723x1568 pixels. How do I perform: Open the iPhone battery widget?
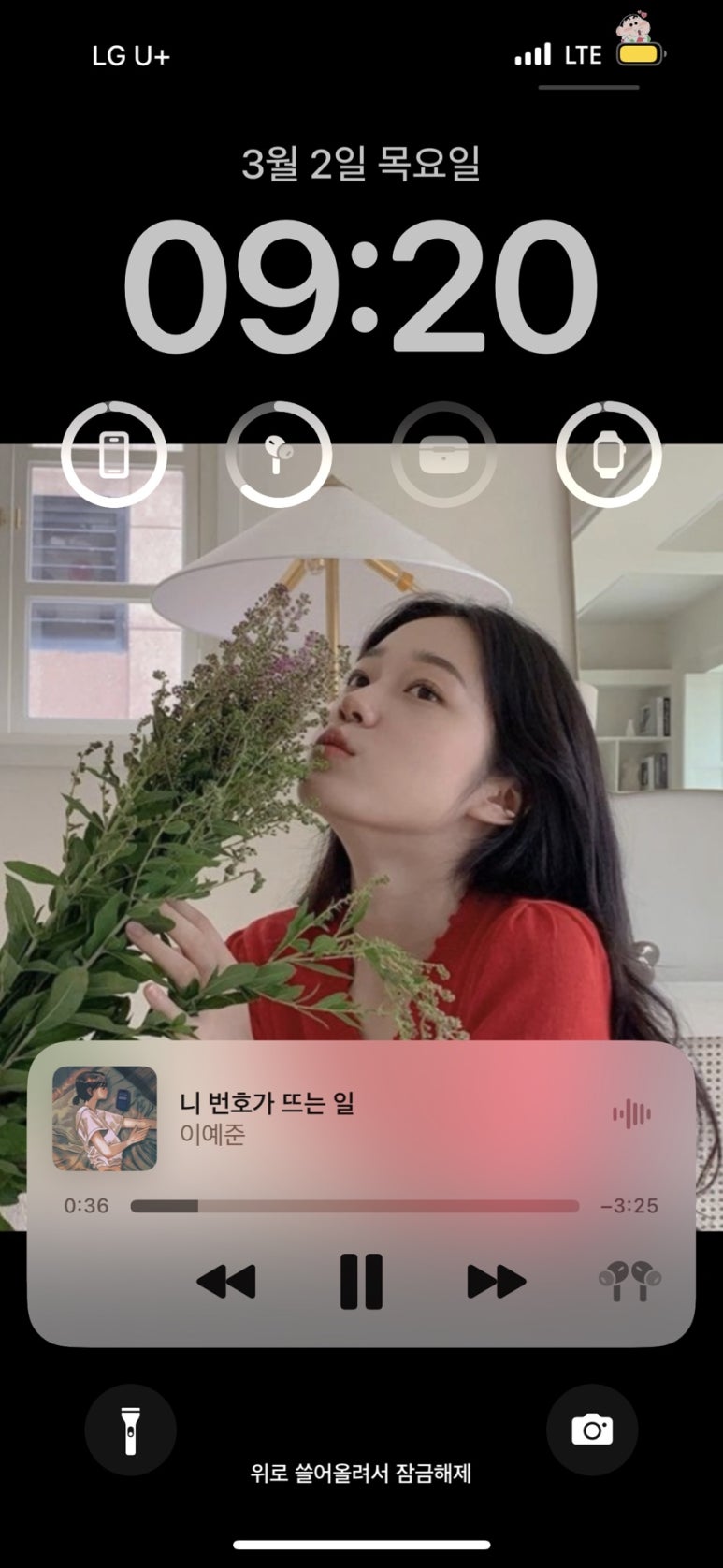(x=114, y=455)
